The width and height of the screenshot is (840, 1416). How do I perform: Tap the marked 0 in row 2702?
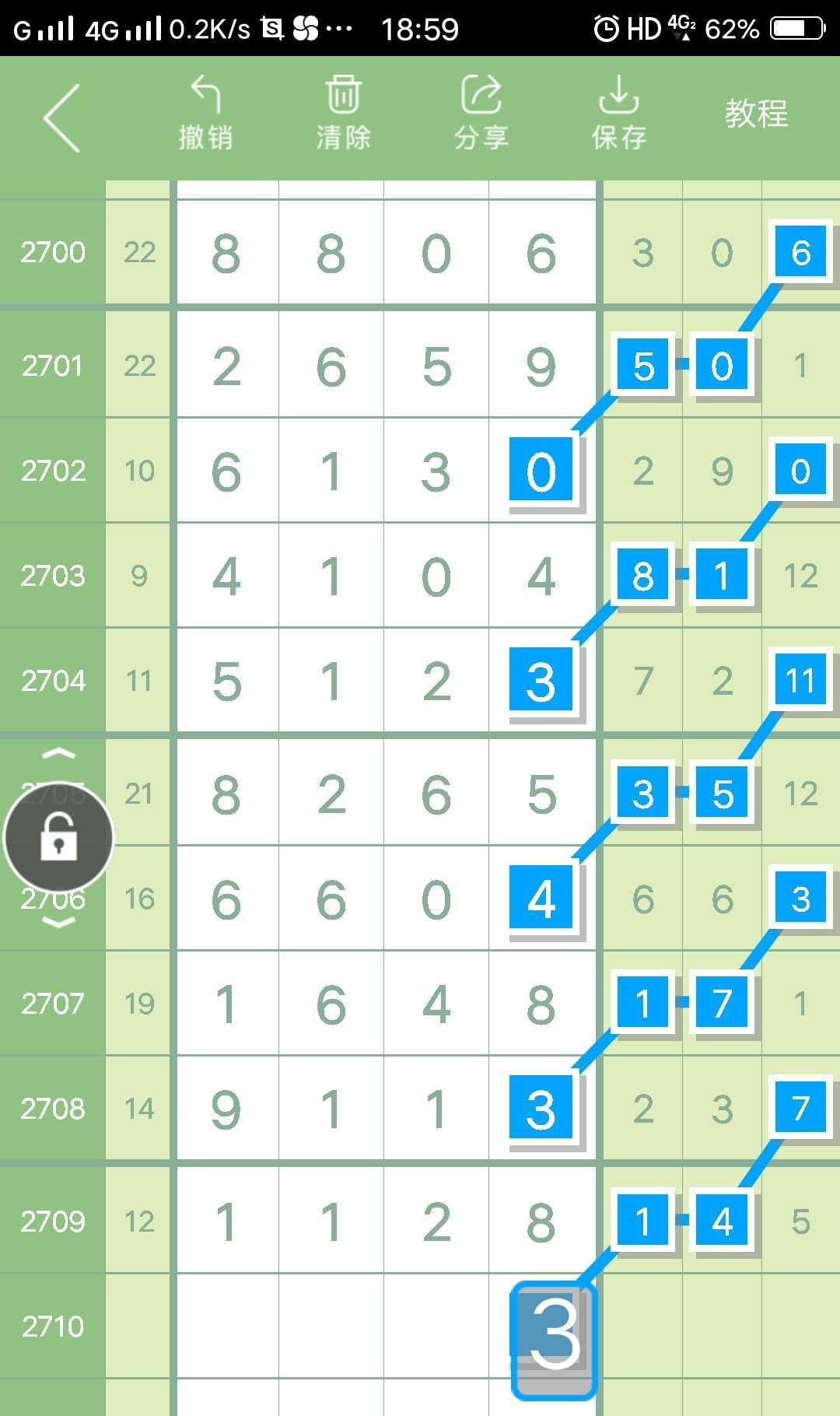(x=541, y=470)
